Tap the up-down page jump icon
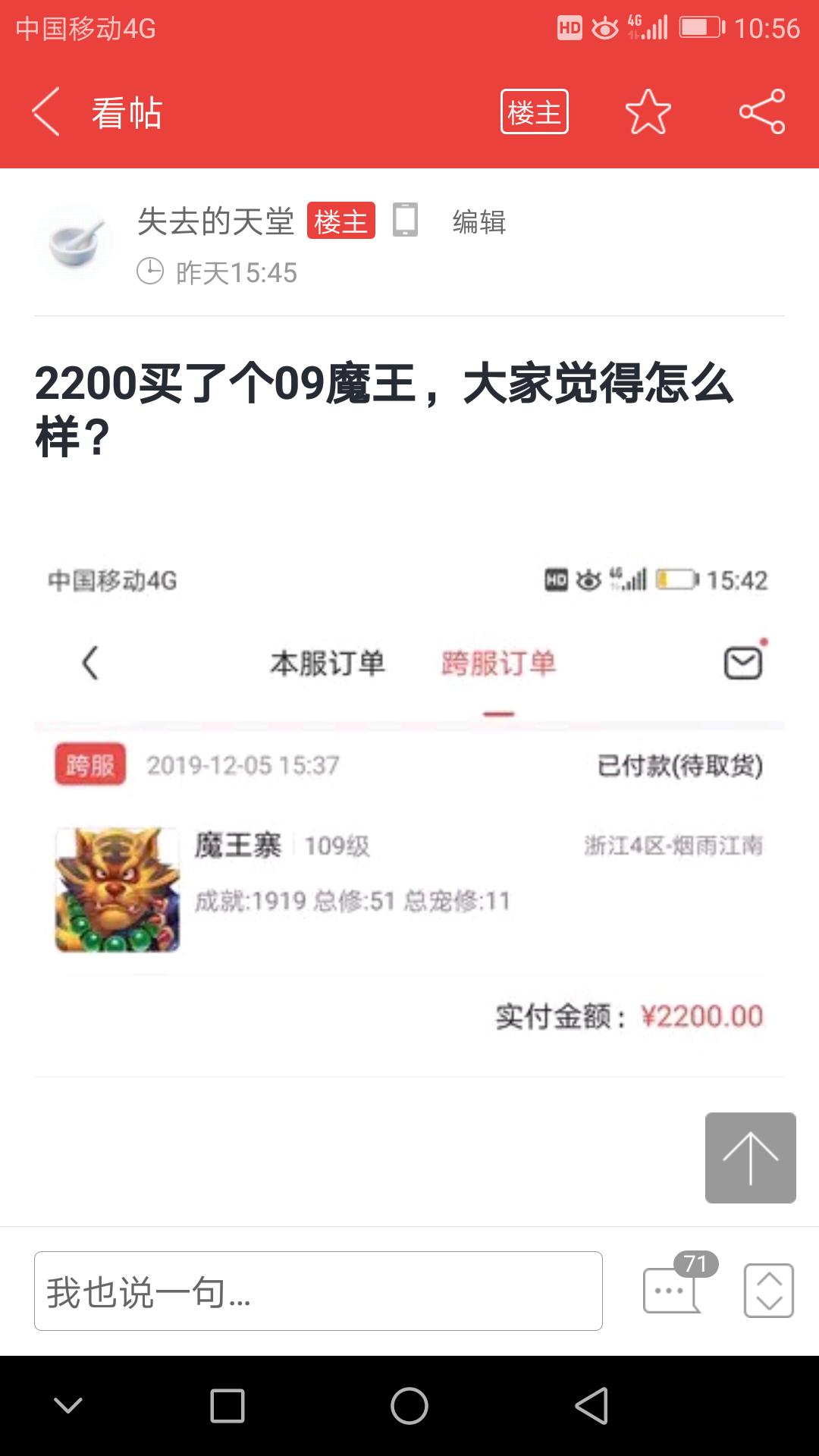The height and width of the screenshot is (1456, 819). click(768, 1290)
